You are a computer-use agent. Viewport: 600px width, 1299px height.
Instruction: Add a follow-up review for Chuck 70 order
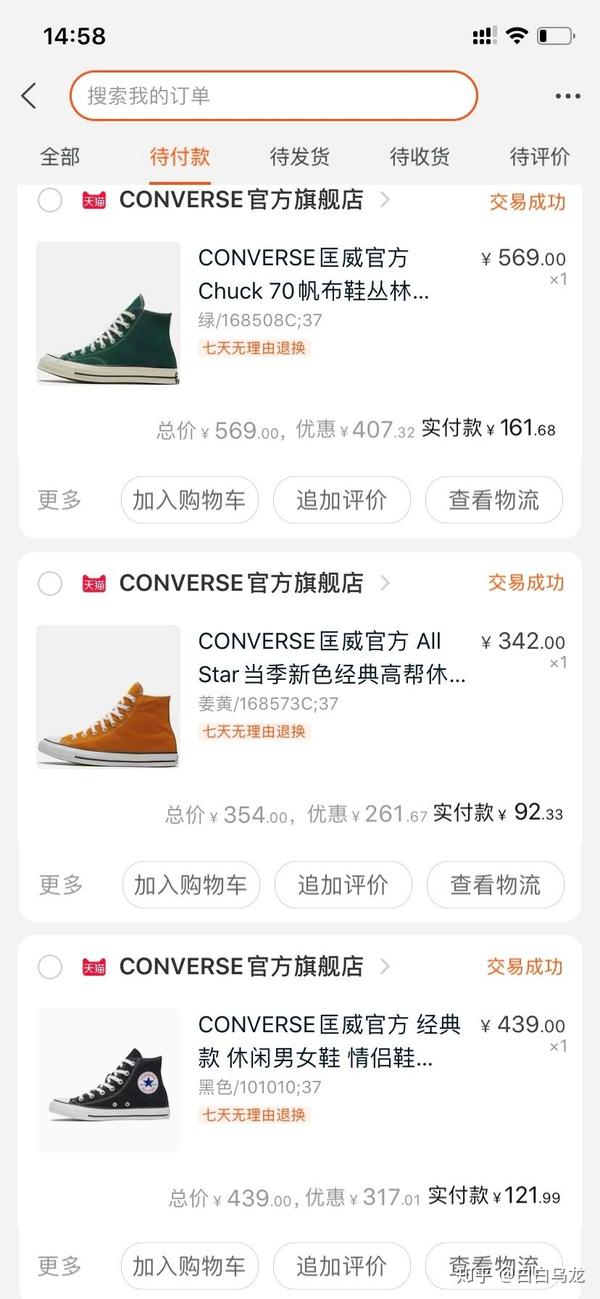[x=341, y=500]
